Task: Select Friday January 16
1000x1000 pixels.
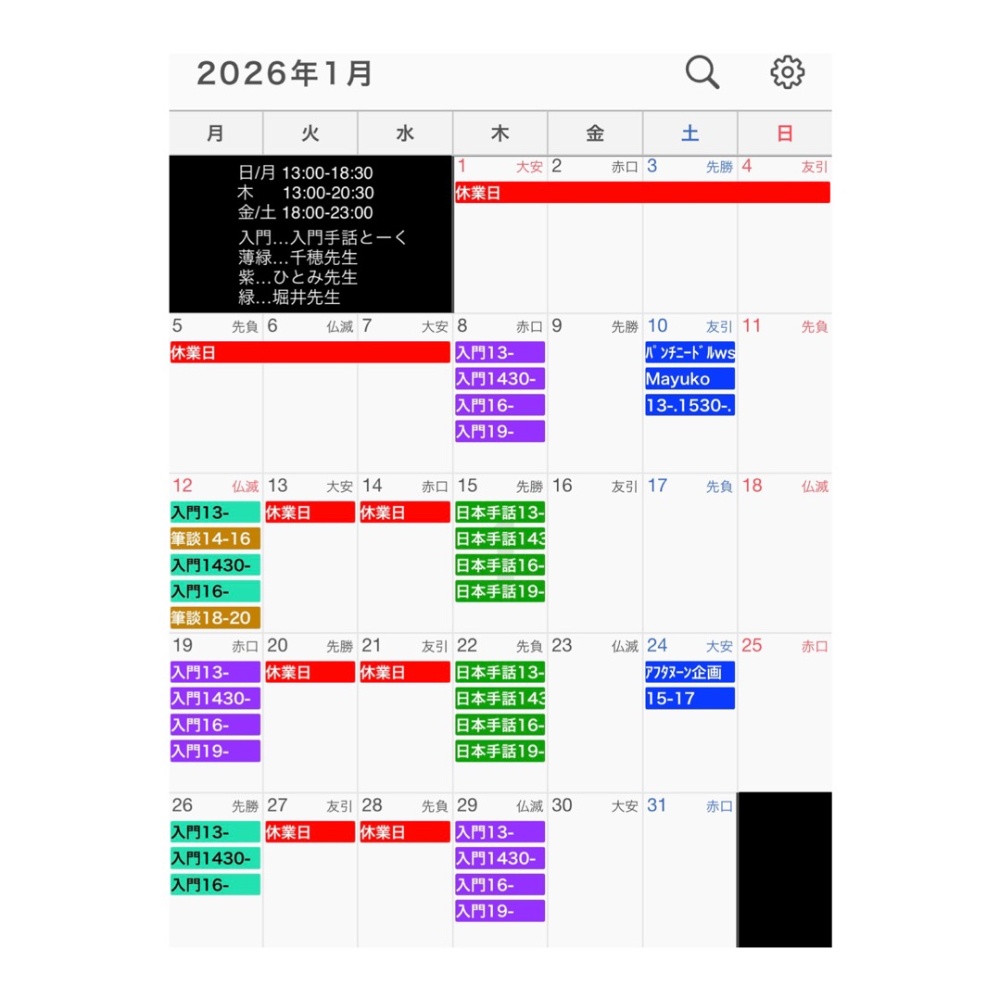Action: [x=594, y=560]
